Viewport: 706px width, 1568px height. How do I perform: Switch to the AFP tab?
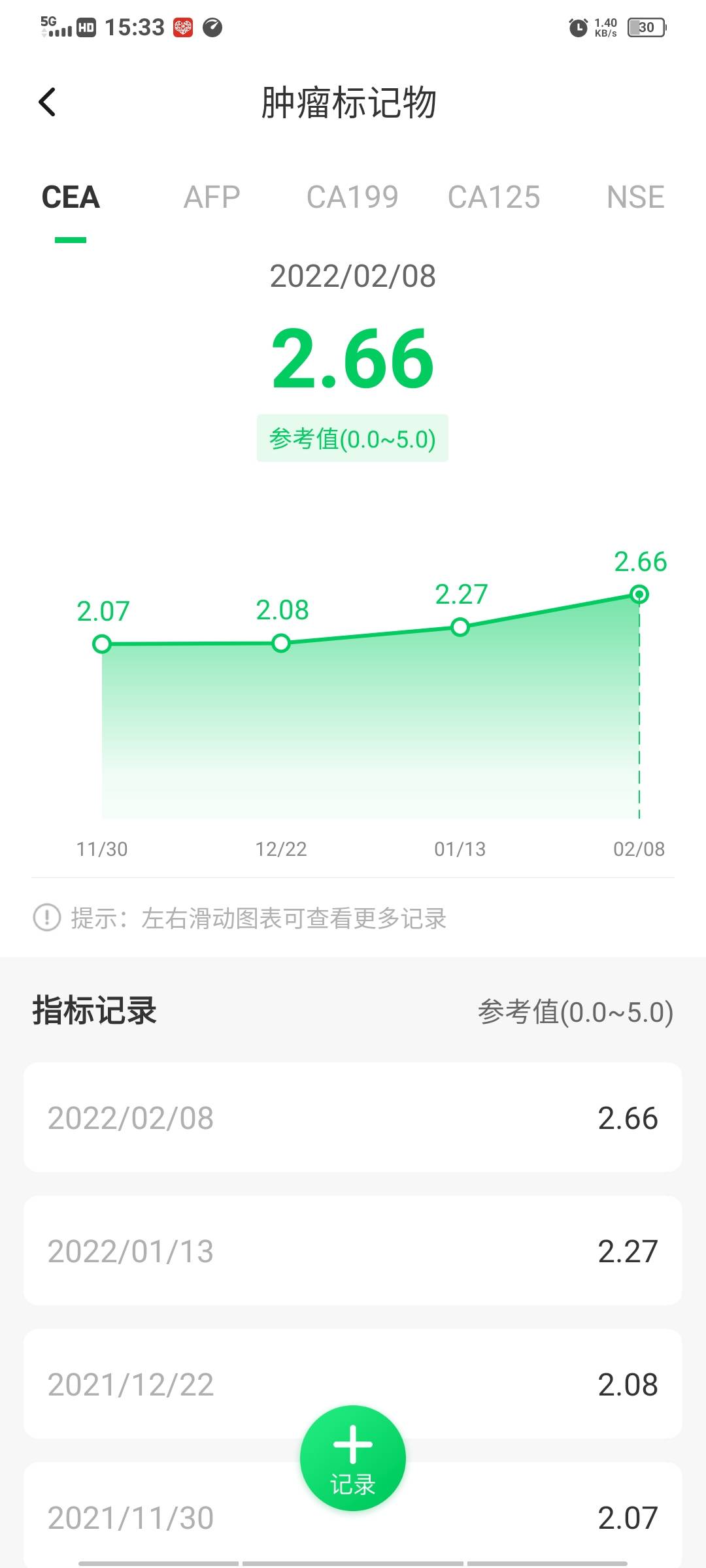[210, 197]
